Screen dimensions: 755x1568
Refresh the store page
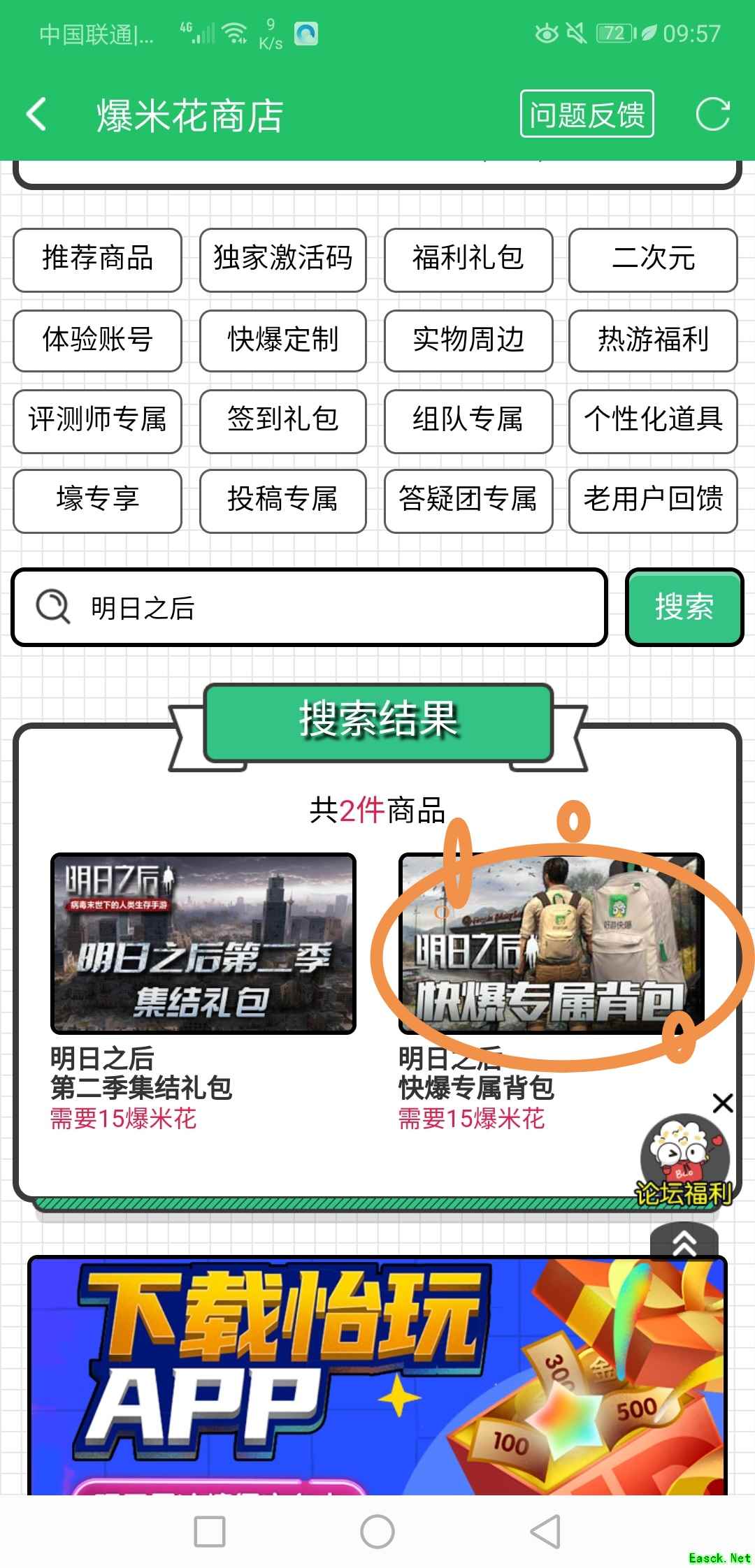click(712, 115)
